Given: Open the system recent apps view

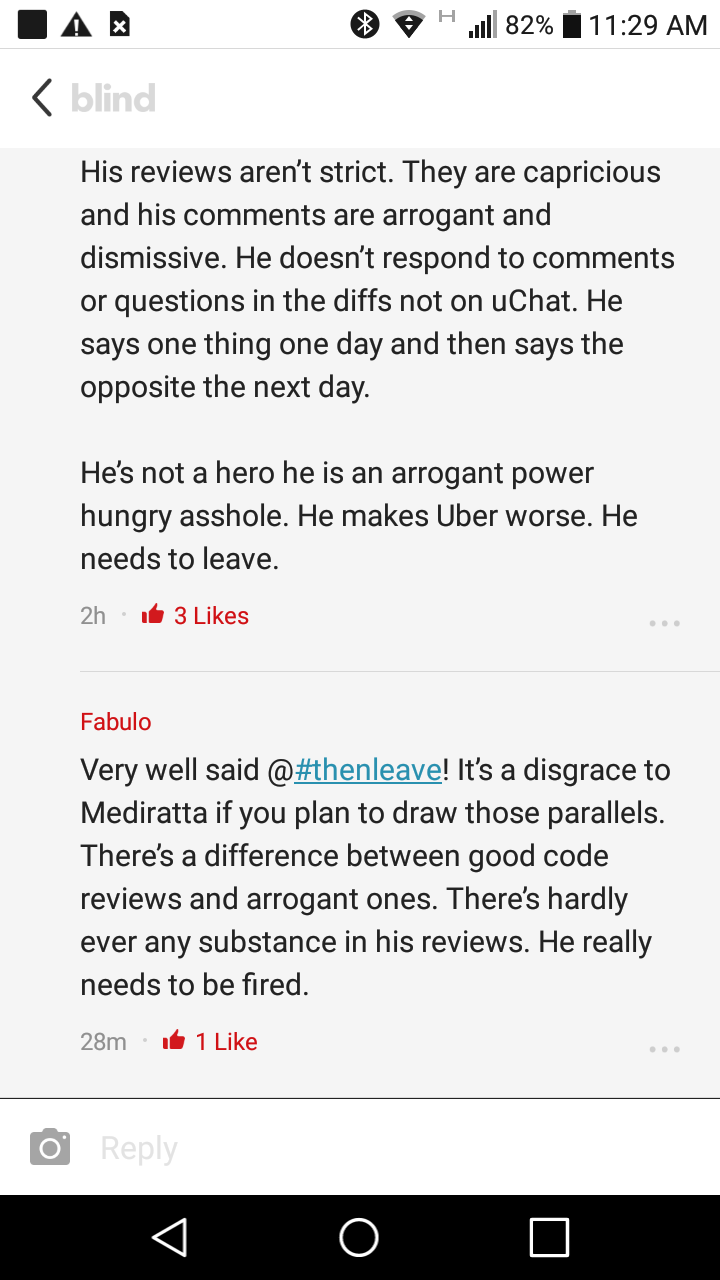Looking at the screenshot, I should tap(549, 1237).
